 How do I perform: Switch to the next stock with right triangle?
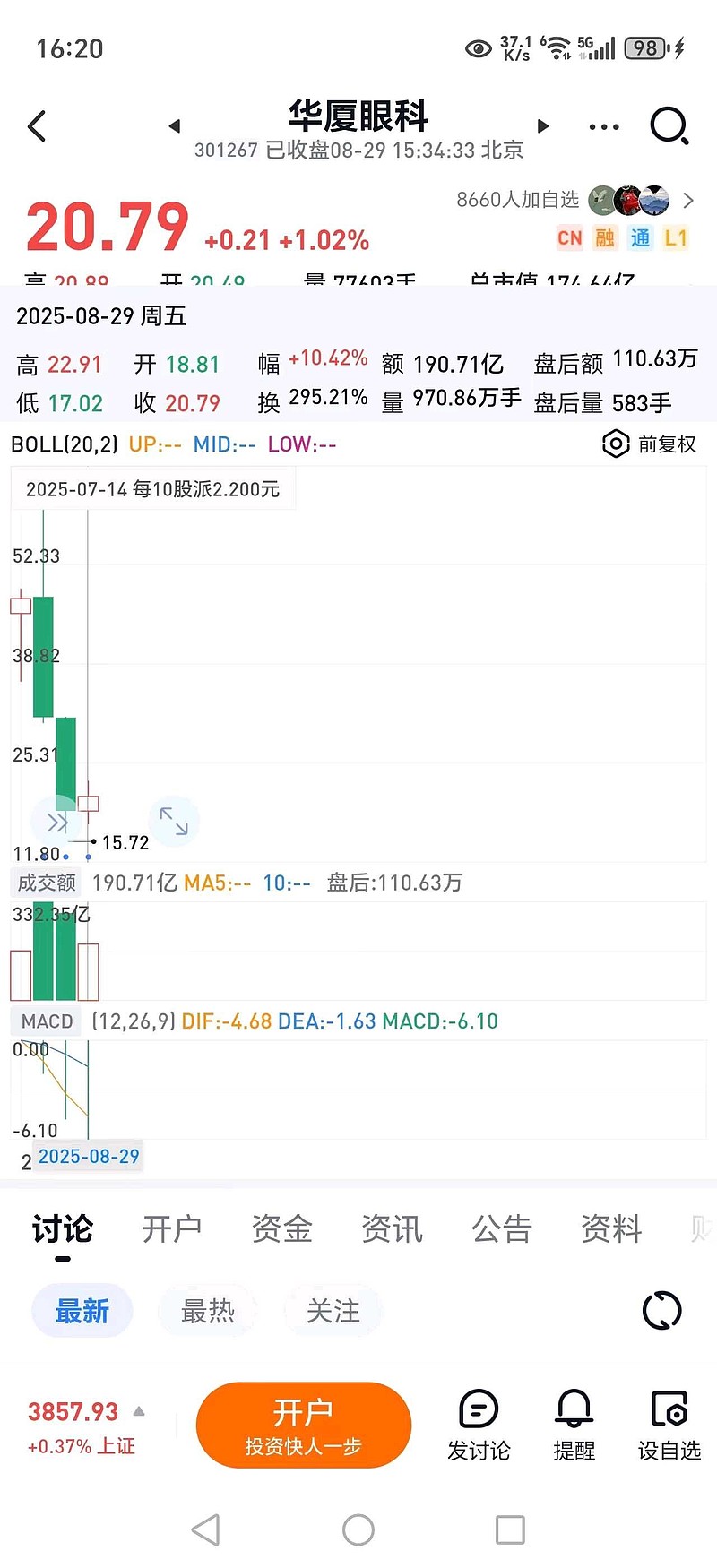click(542, 126)
